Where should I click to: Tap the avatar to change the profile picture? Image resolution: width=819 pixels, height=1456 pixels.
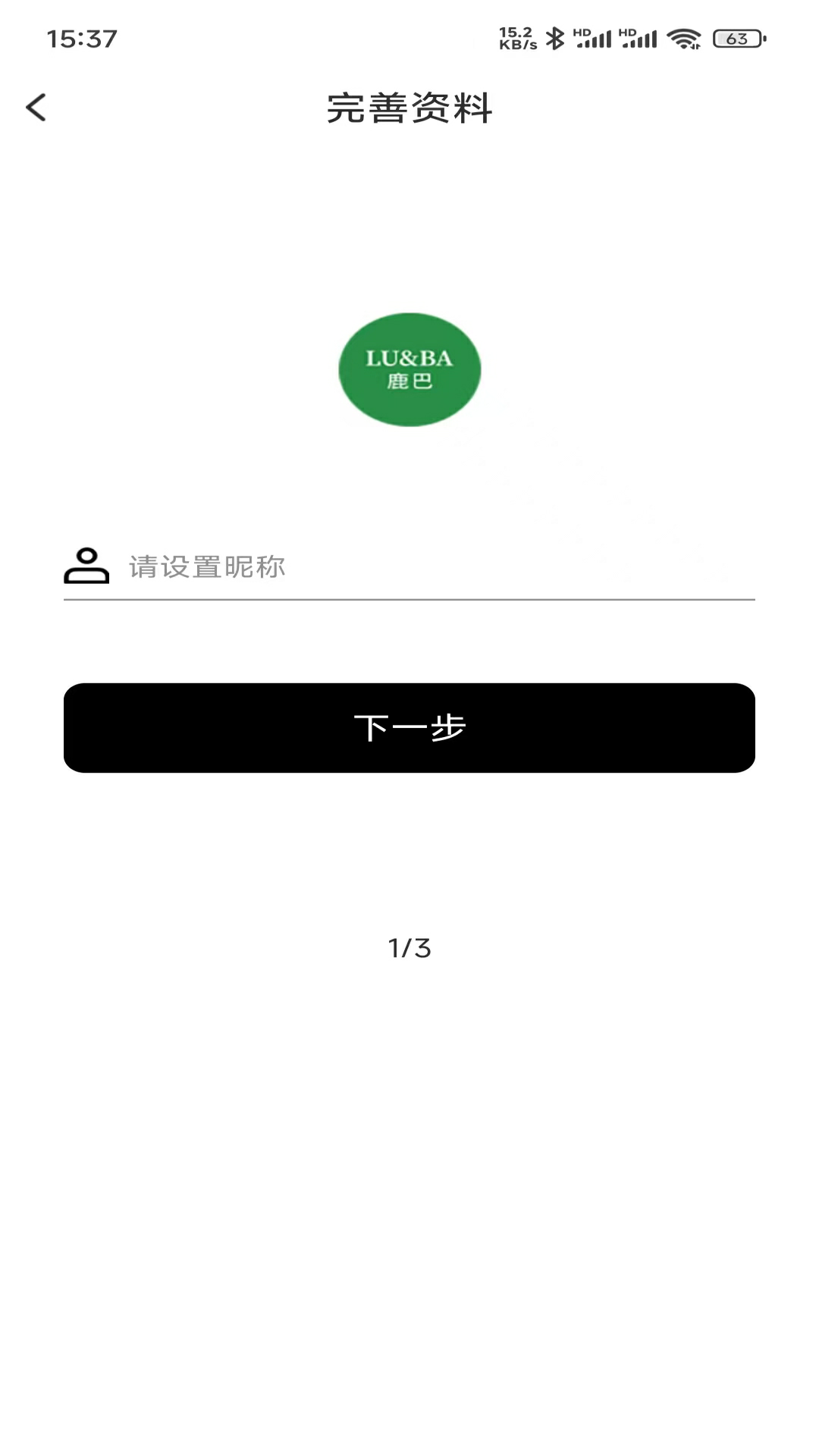(409, 369)
